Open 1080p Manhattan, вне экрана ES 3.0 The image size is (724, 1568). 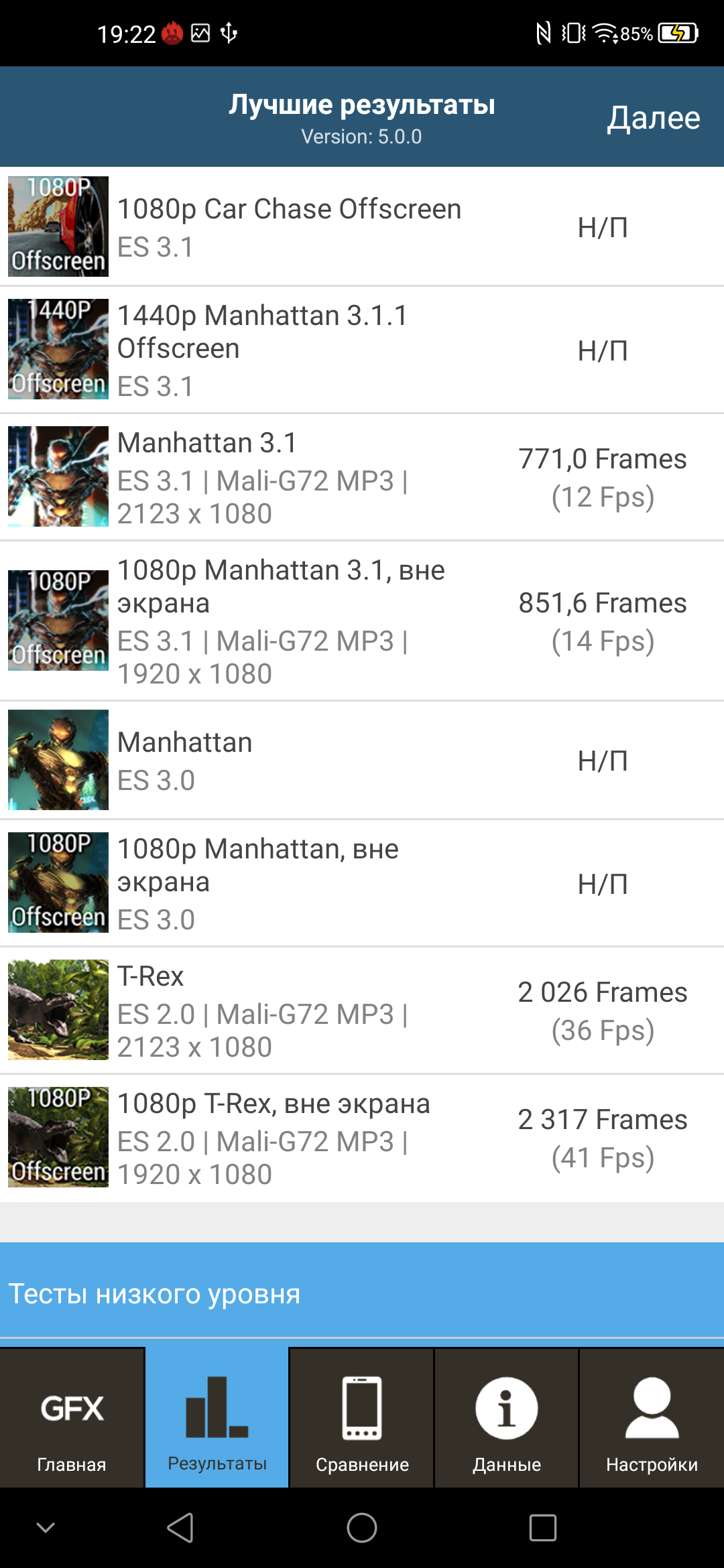pos(362,883)
